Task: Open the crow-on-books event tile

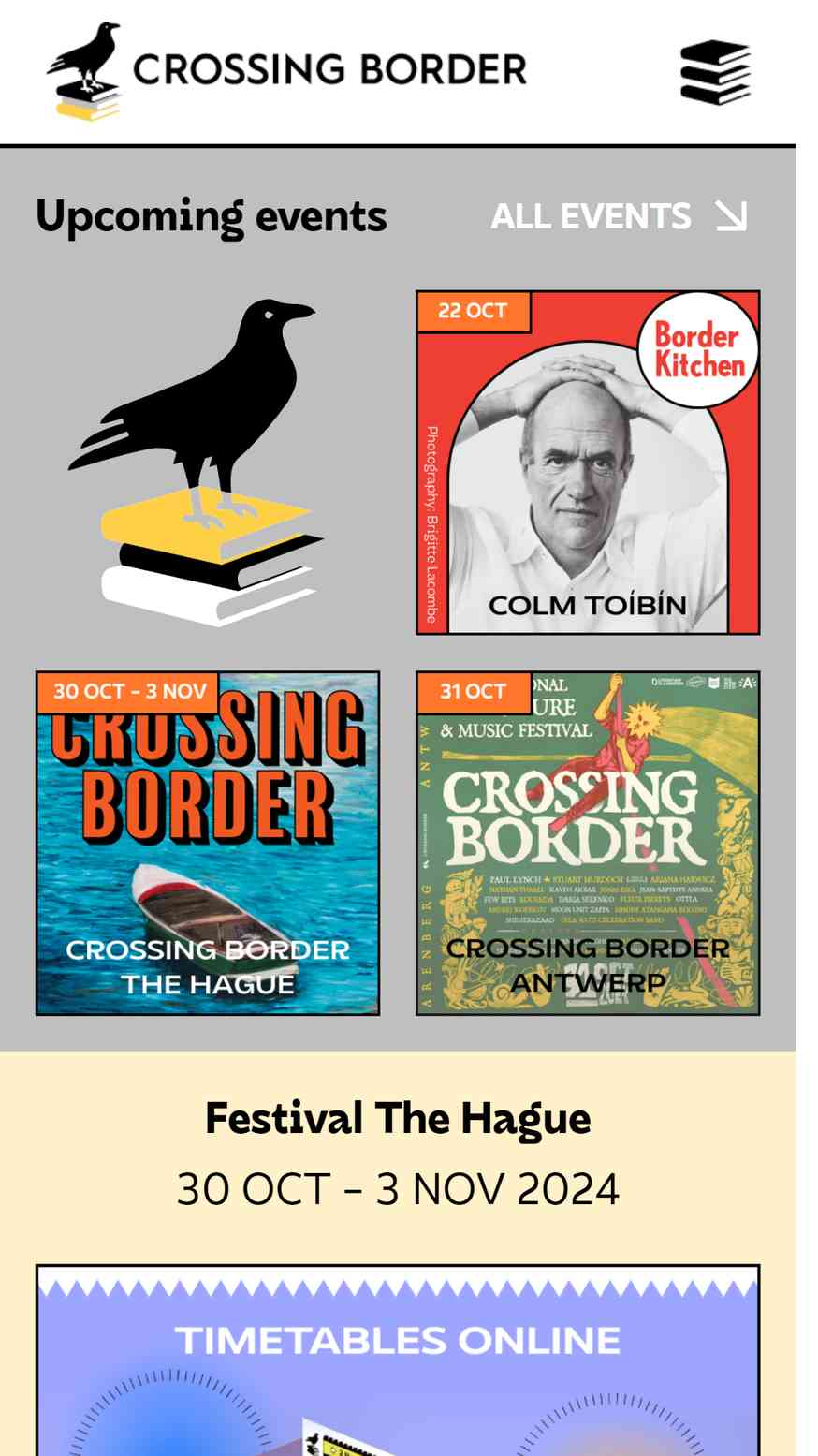Action: coord(208,463)
